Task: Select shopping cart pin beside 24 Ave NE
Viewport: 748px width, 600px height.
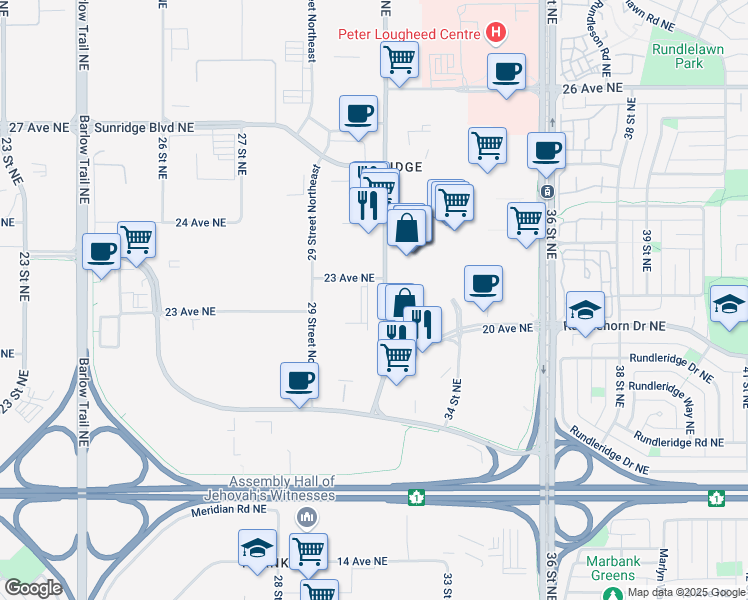Action: click(x=136, y=243)
